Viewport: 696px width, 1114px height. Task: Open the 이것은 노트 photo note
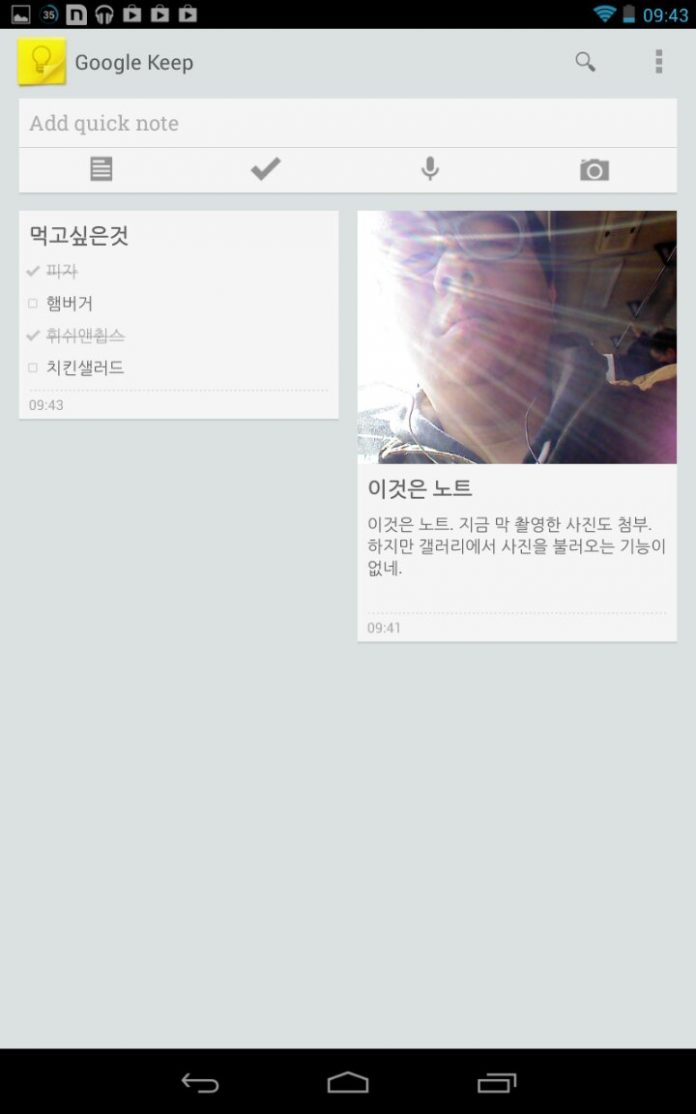517,426
